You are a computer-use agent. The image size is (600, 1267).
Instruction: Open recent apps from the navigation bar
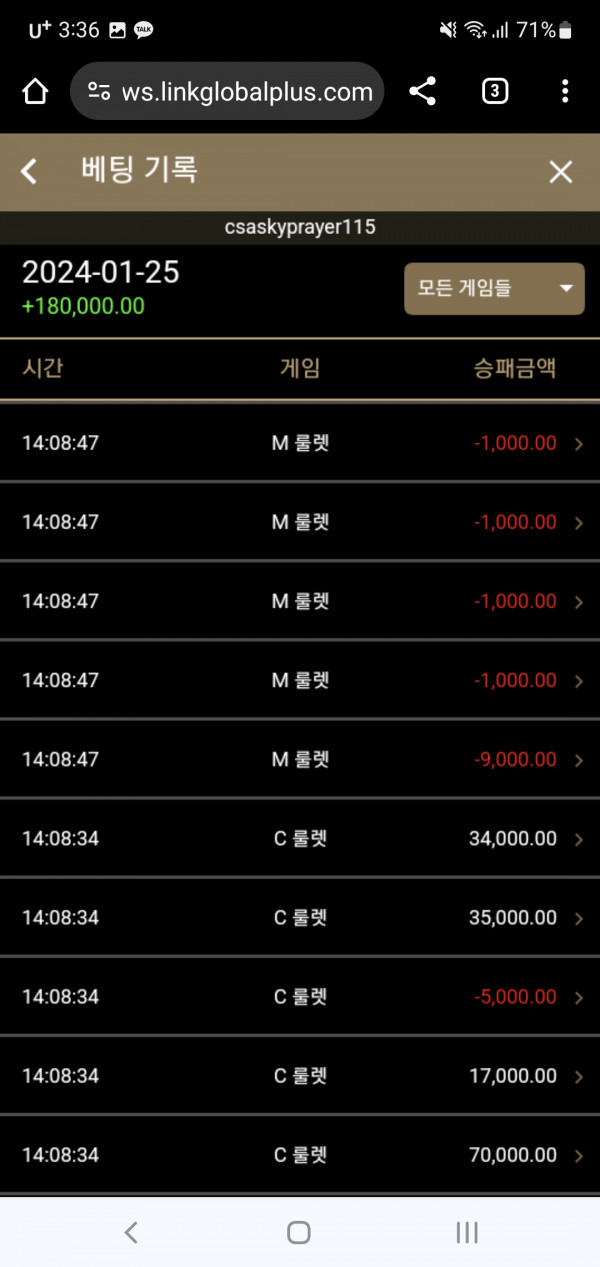point(467,1232)
